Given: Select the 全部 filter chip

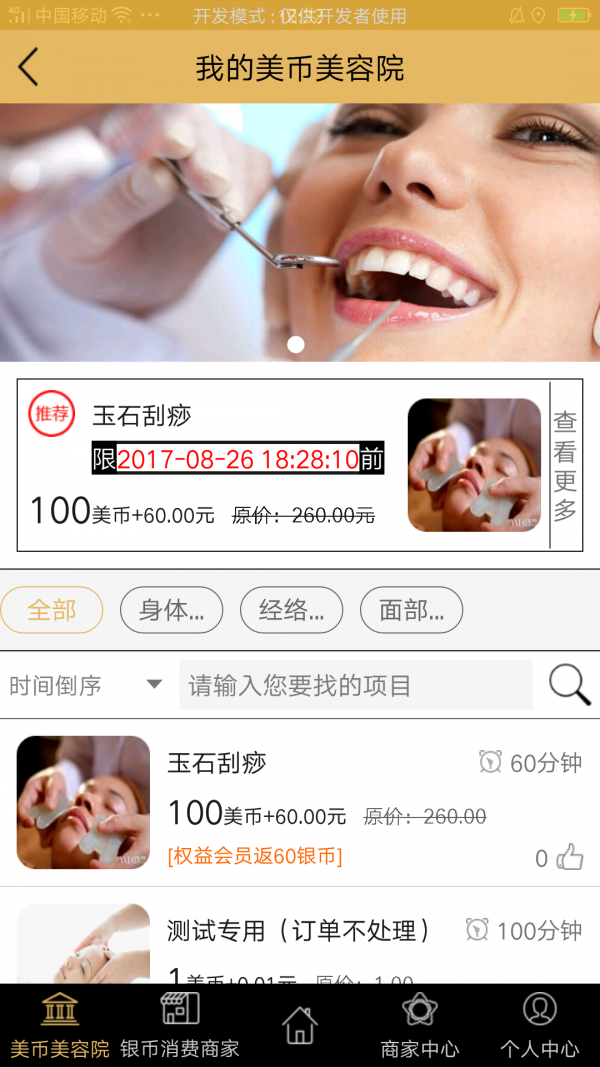Looking at the screenshot, I should tap(52, 610).
